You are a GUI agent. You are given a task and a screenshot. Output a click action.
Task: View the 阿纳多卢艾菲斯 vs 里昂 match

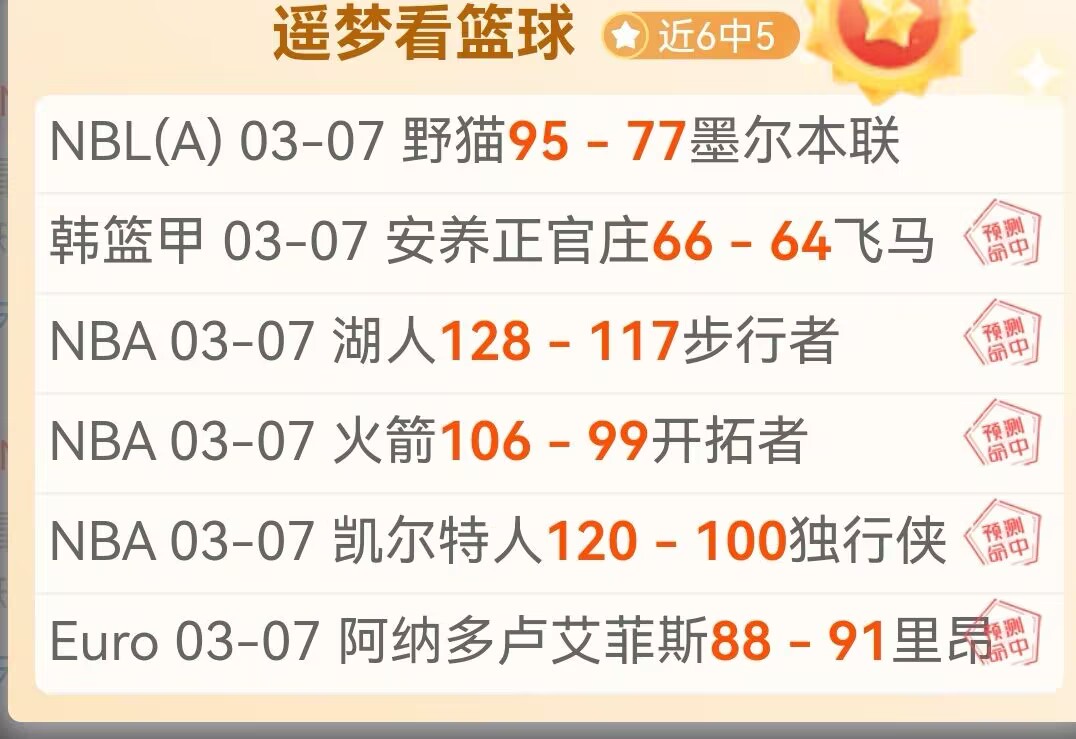pyautogui.click(x=520, y=643)
